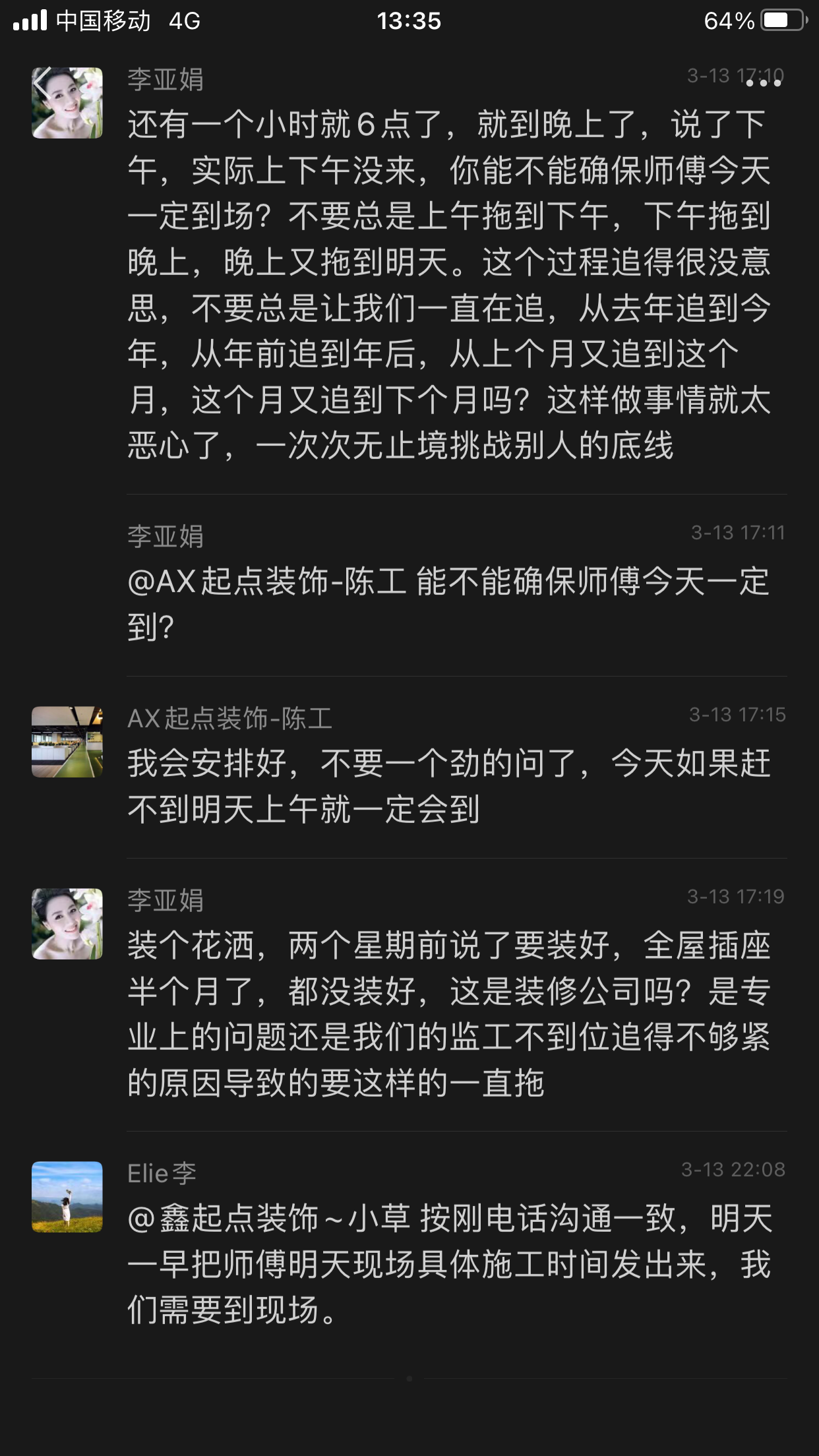The image size is (819, 1456).
Task: Go back from the chat history
Action: pyautogui.click(x=44, y=83)
